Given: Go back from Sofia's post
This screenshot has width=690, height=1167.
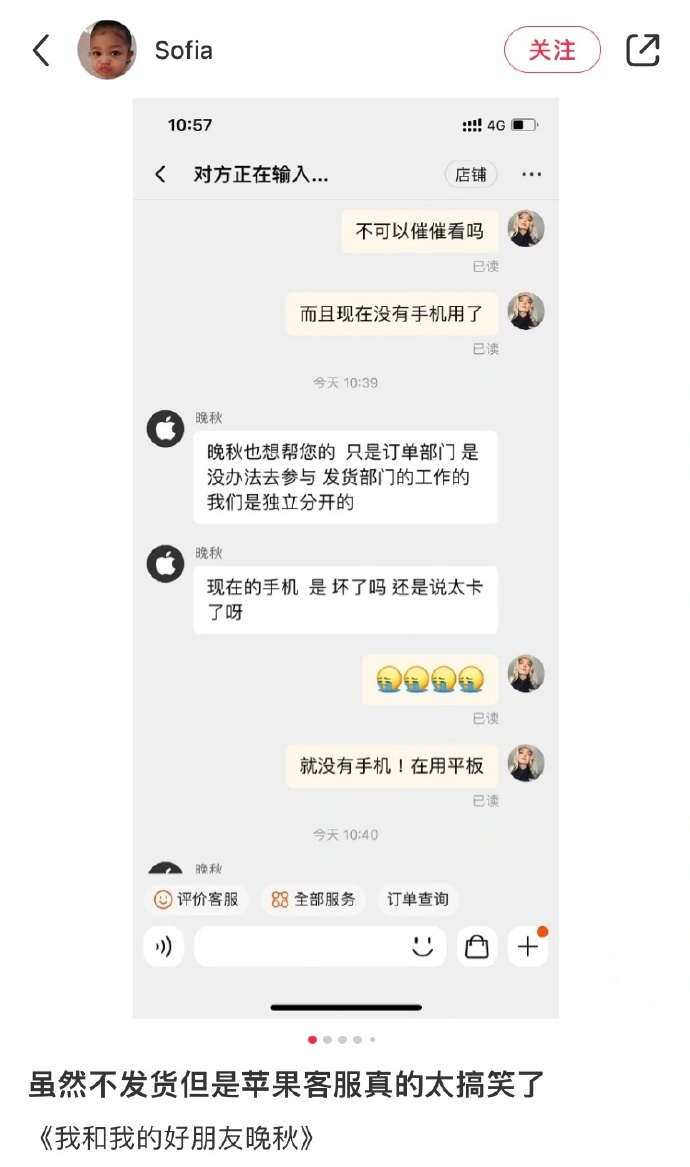Looking at the screenshot, I should point(41,50).
